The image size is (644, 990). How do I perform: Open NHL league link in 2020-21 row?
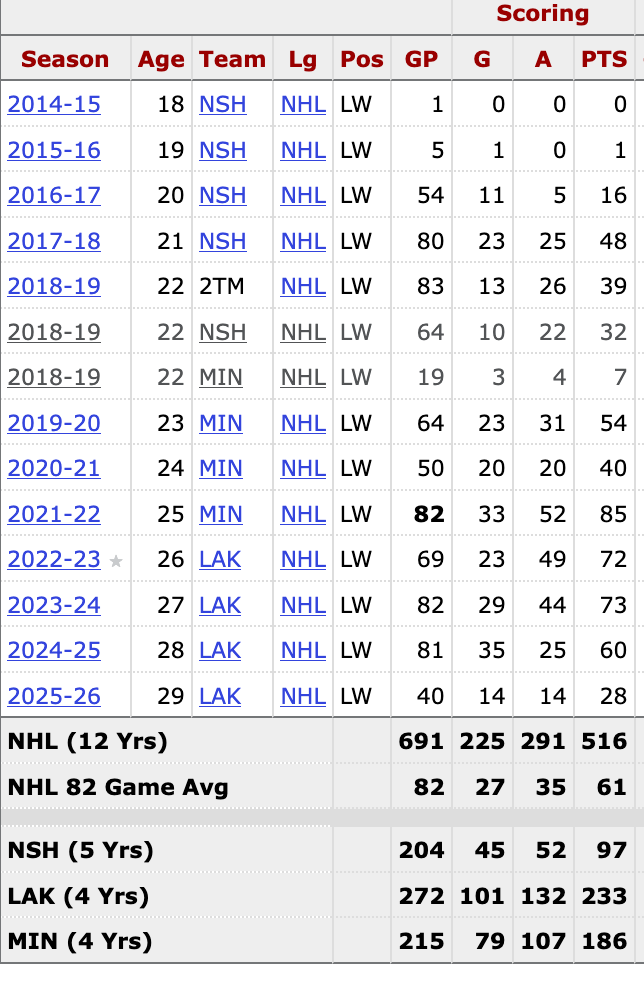303,468
